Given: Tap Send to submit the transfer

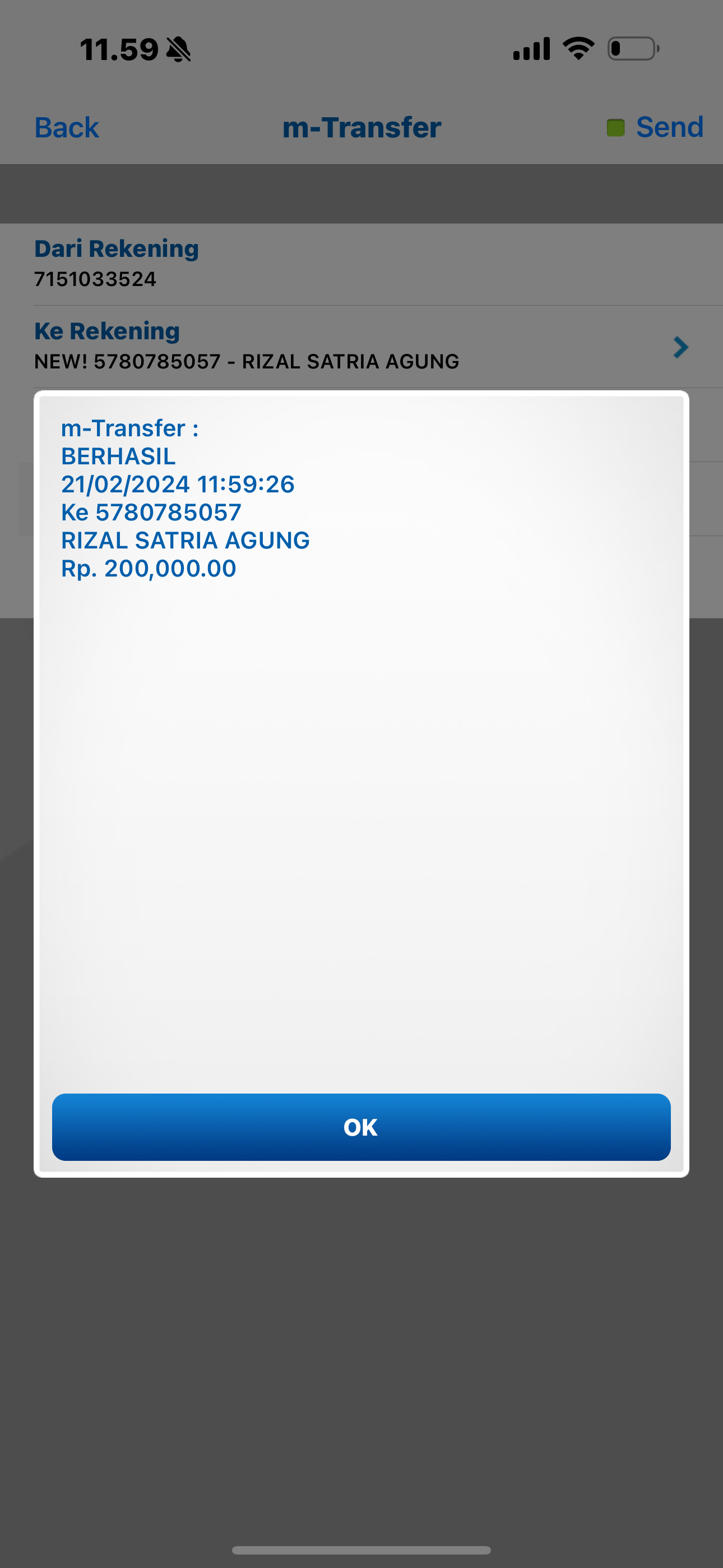Looking at the screenshot, I should point(668,128).
